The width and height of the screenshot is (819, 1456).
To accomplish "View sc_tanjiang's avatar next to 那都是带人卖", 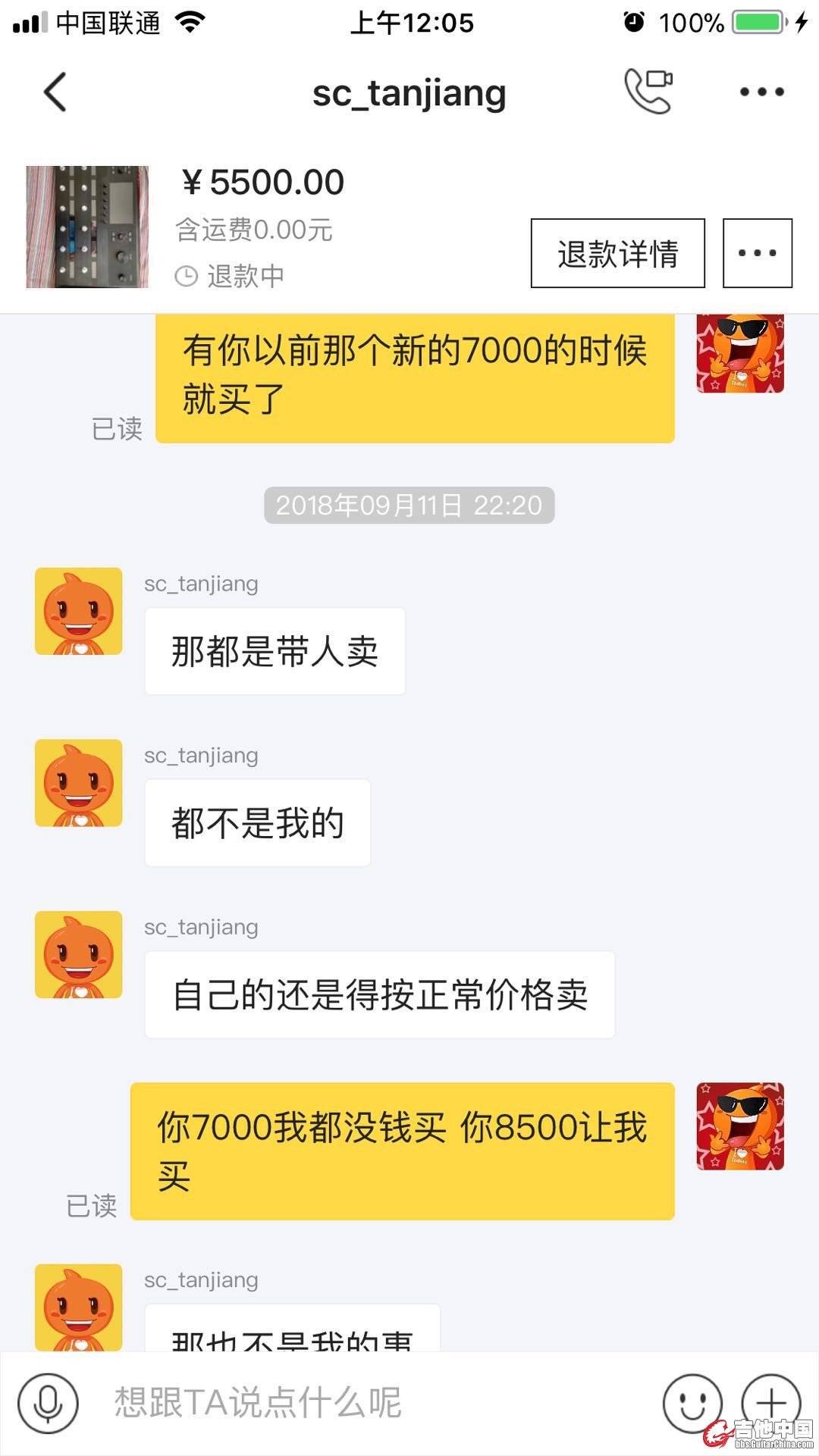I will point(79,611).
